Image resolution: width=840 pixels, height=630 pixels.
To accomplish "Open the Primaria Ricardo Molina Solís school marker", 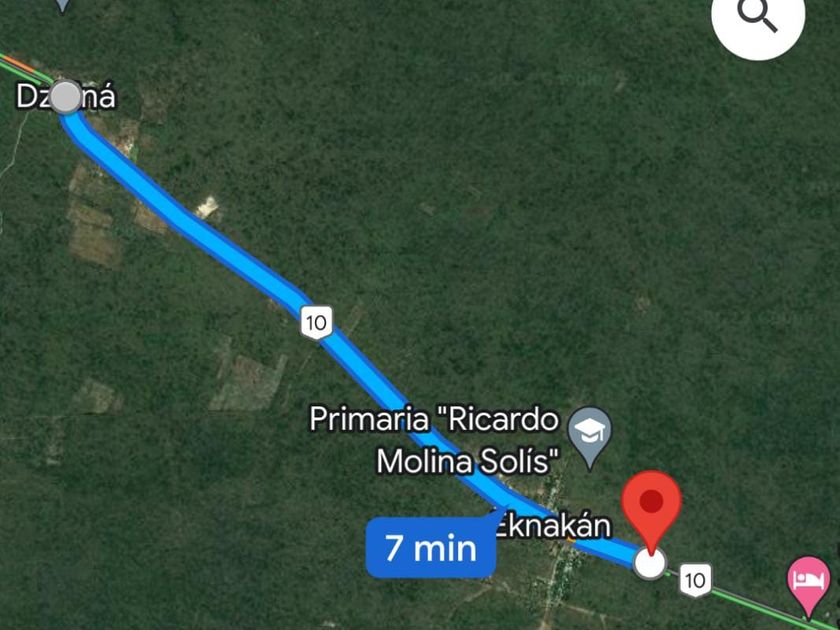I will point(589,433).
